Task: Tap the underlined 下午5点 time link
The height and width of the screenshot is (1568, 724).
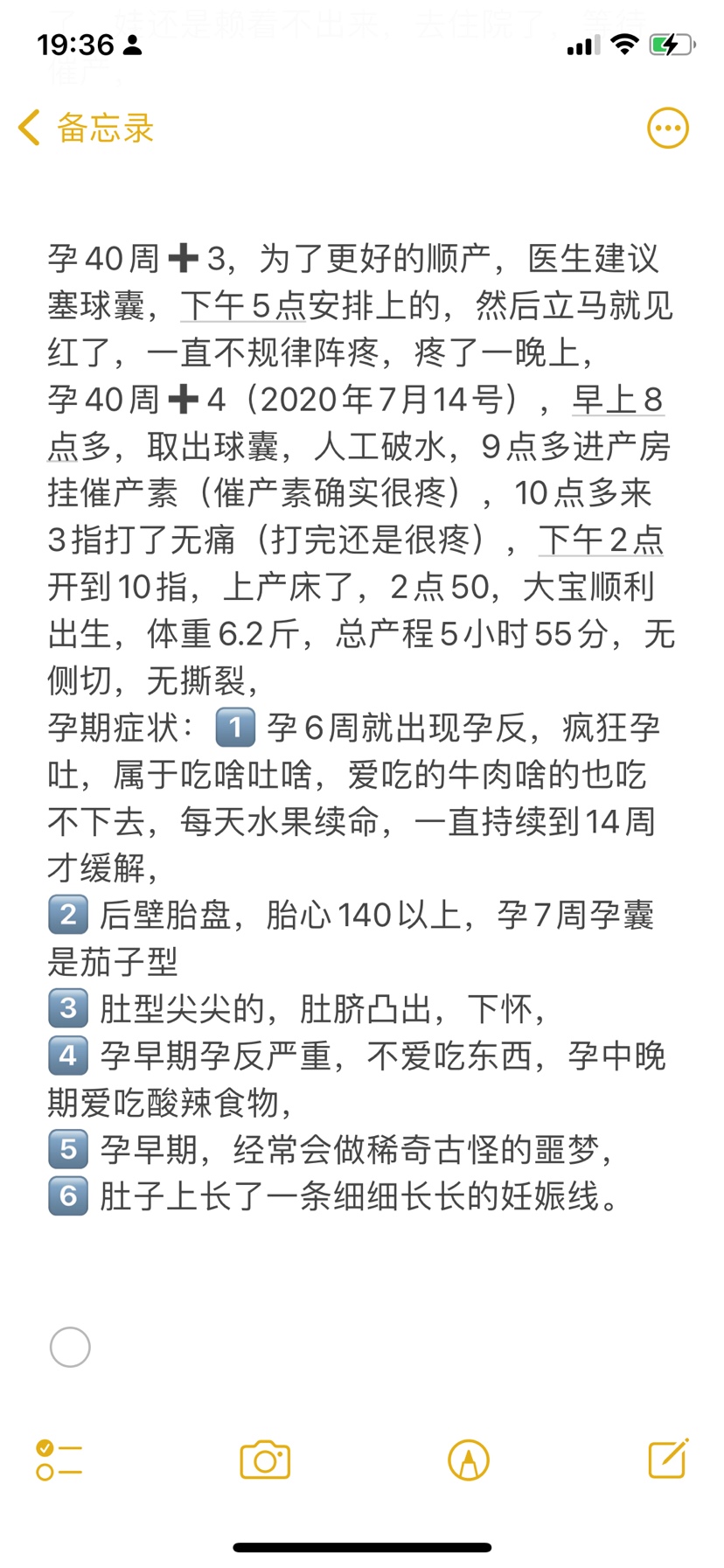Action: click(x=243, y=306)
